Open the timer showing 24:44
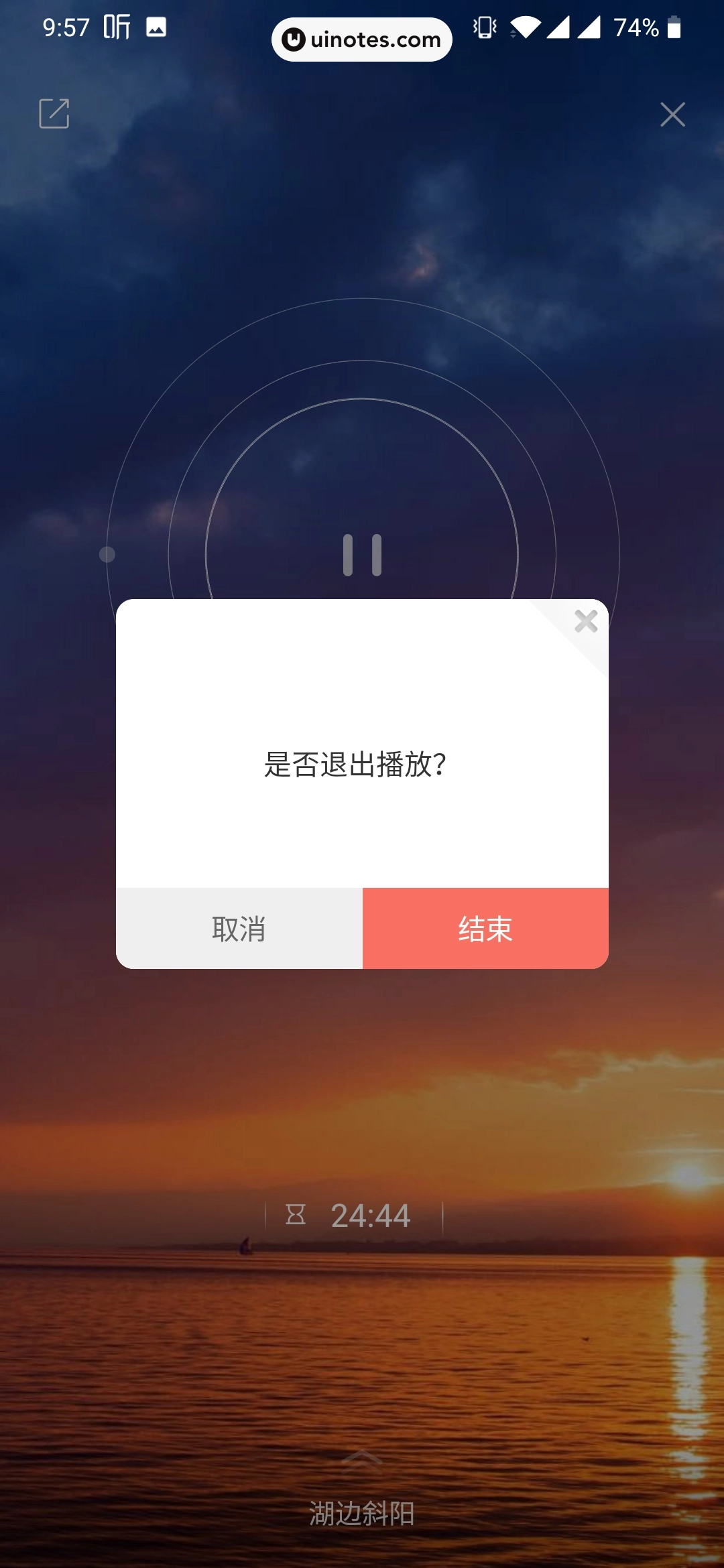Viewport: 724px width, 1568px height. pos(371,1215)
